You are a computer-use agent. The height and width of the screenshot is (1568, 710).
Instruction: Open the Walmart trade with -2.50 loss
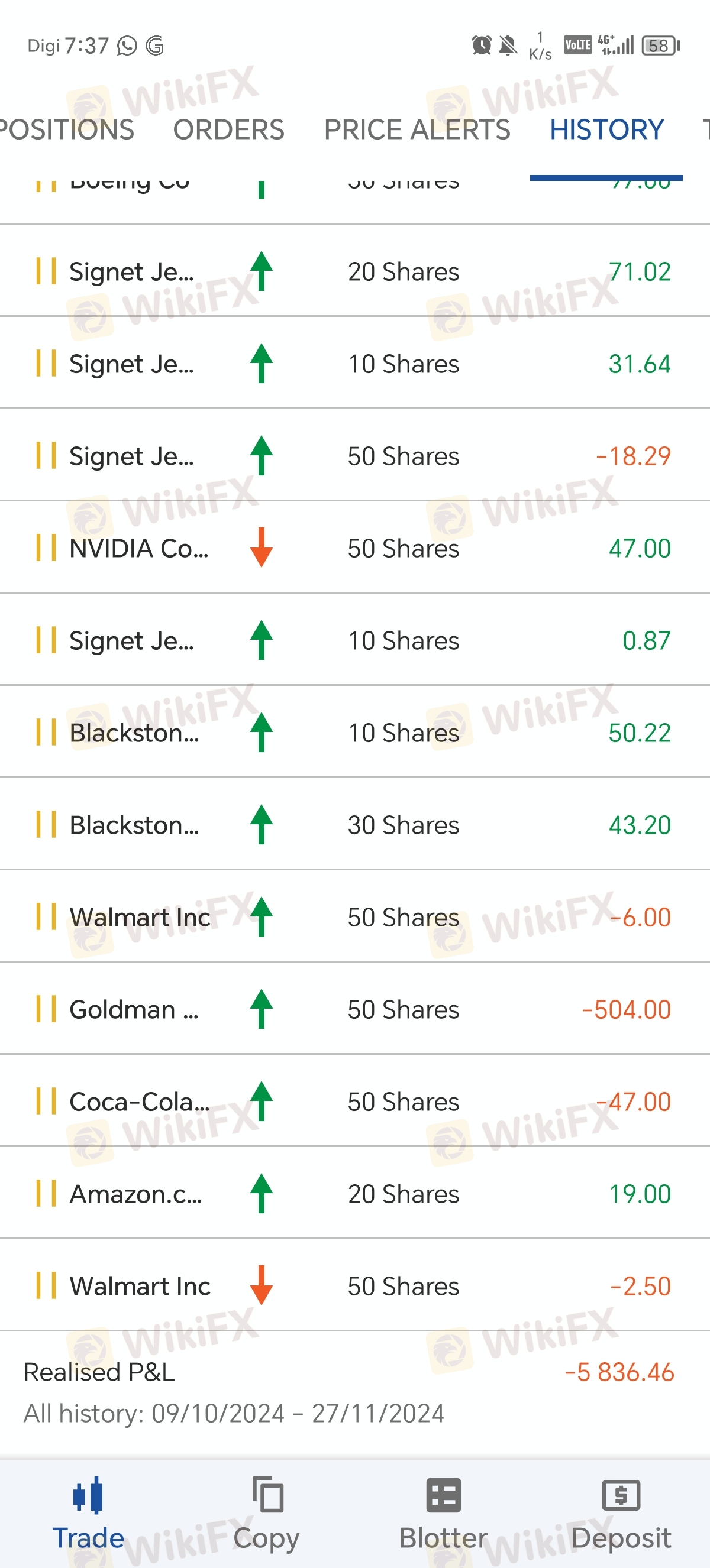355,1285
